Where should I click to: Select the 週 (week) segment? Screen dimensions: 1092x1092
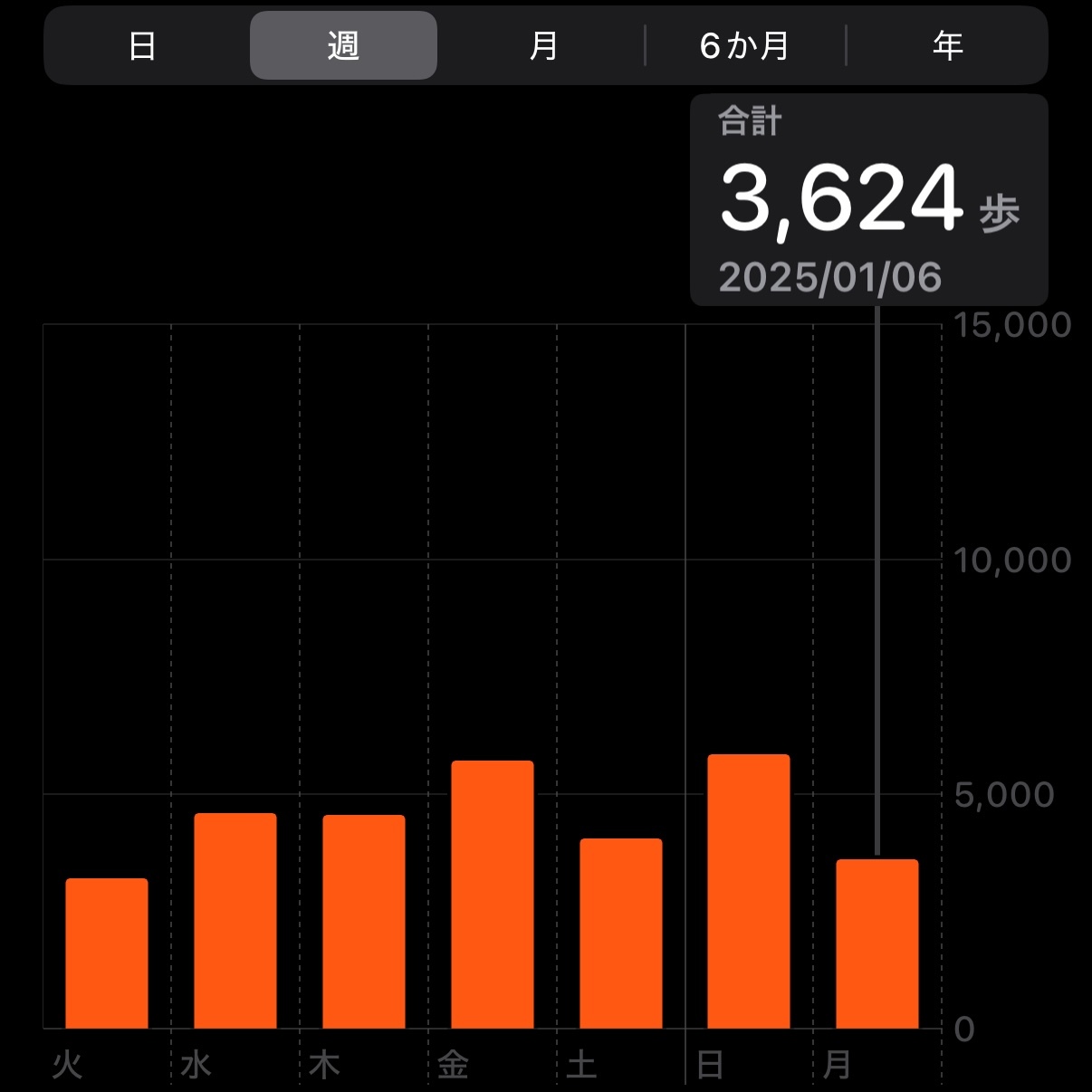pos(343,45)
